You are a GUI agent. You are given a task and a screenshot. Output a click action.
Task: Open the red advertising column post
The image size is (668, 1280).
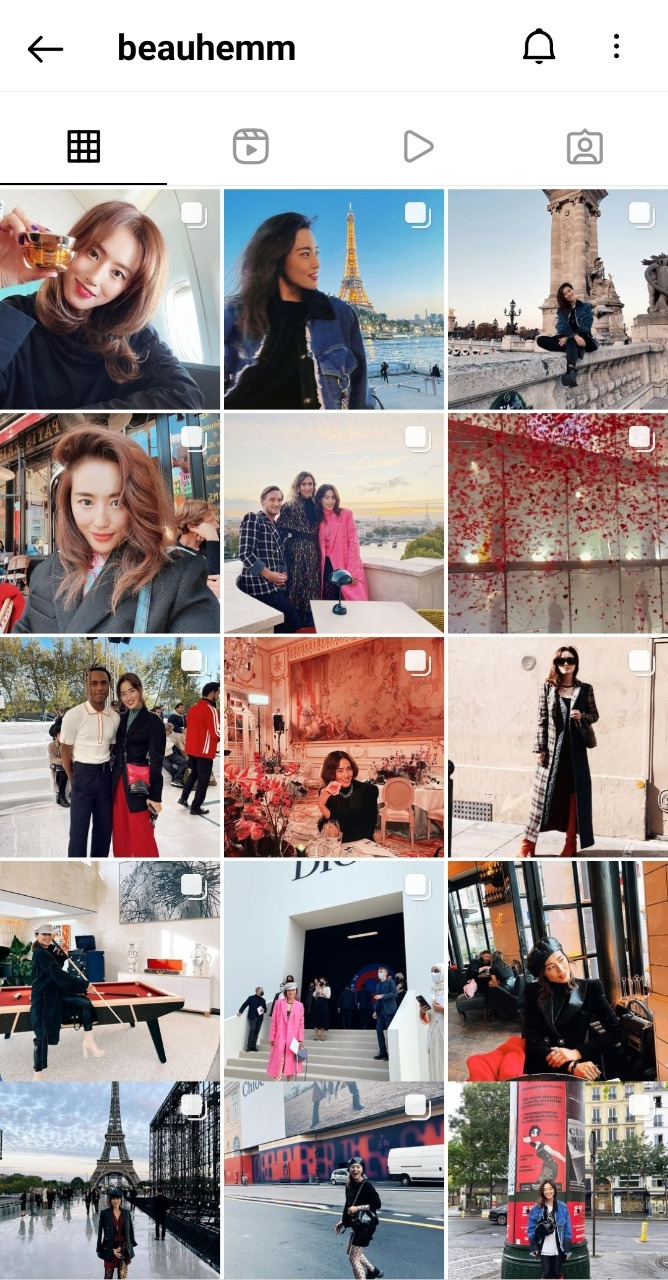tap(558, 1182)
